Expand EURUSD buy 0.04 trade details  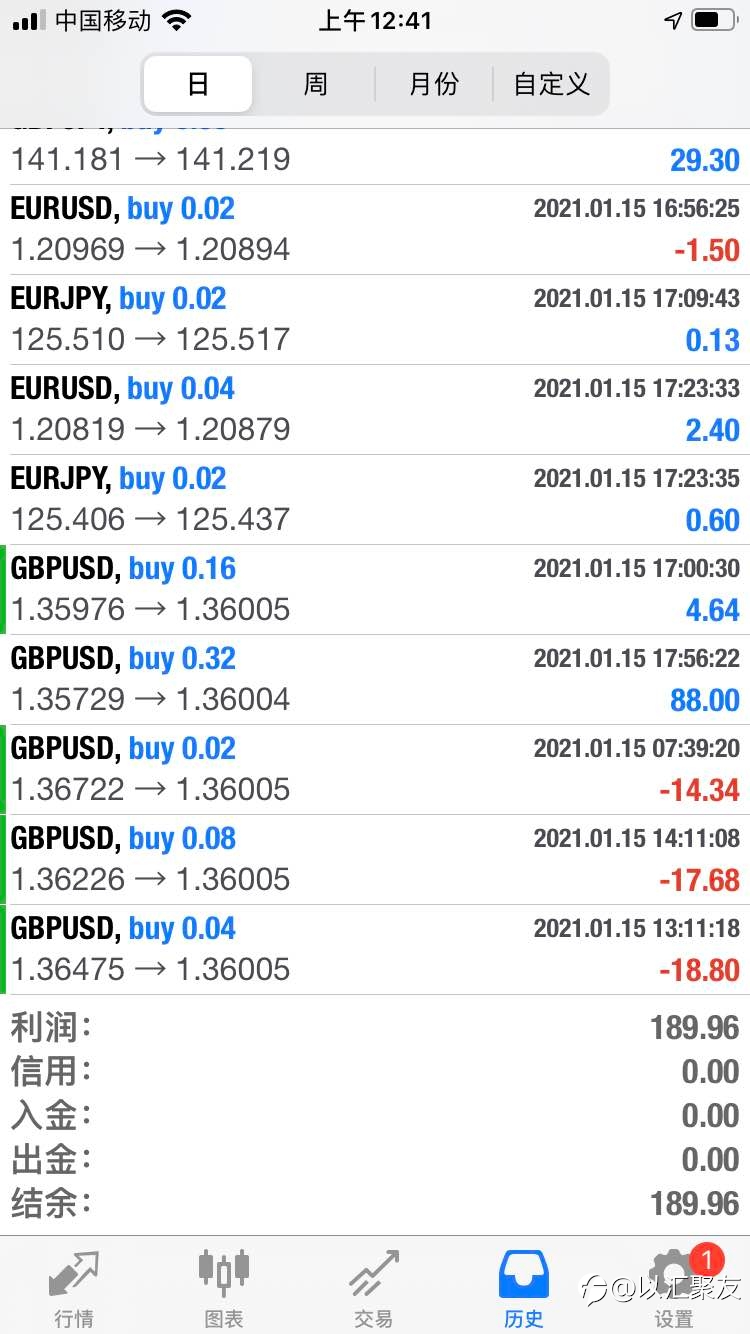pyautogui.click(x=375, y=410)
